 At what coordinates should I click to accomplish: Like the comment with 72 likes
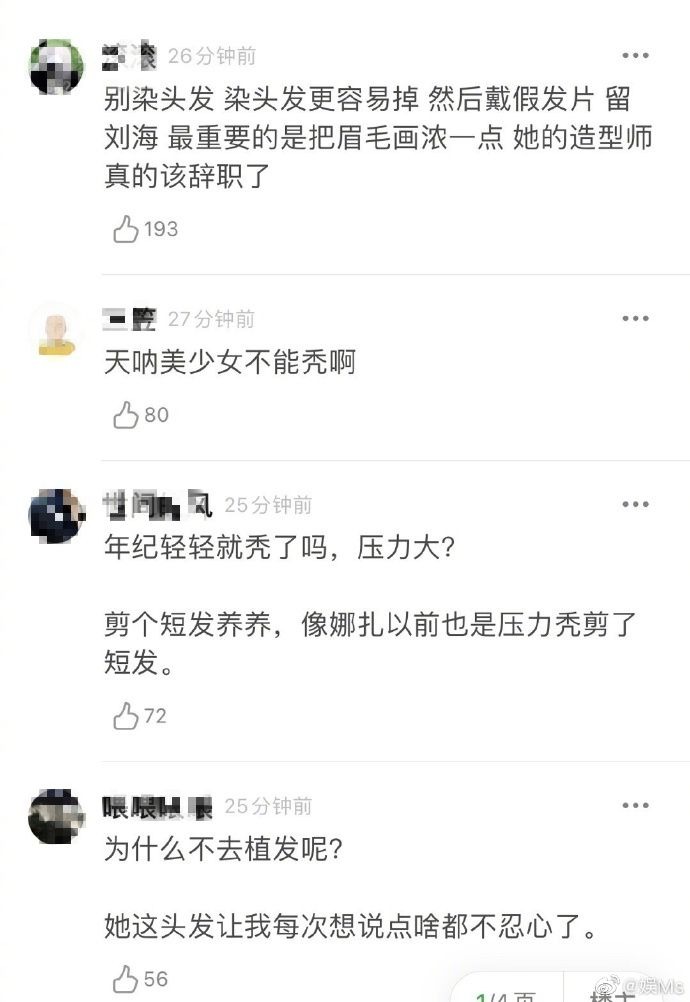pyautogui.click(x=126, y=716)
